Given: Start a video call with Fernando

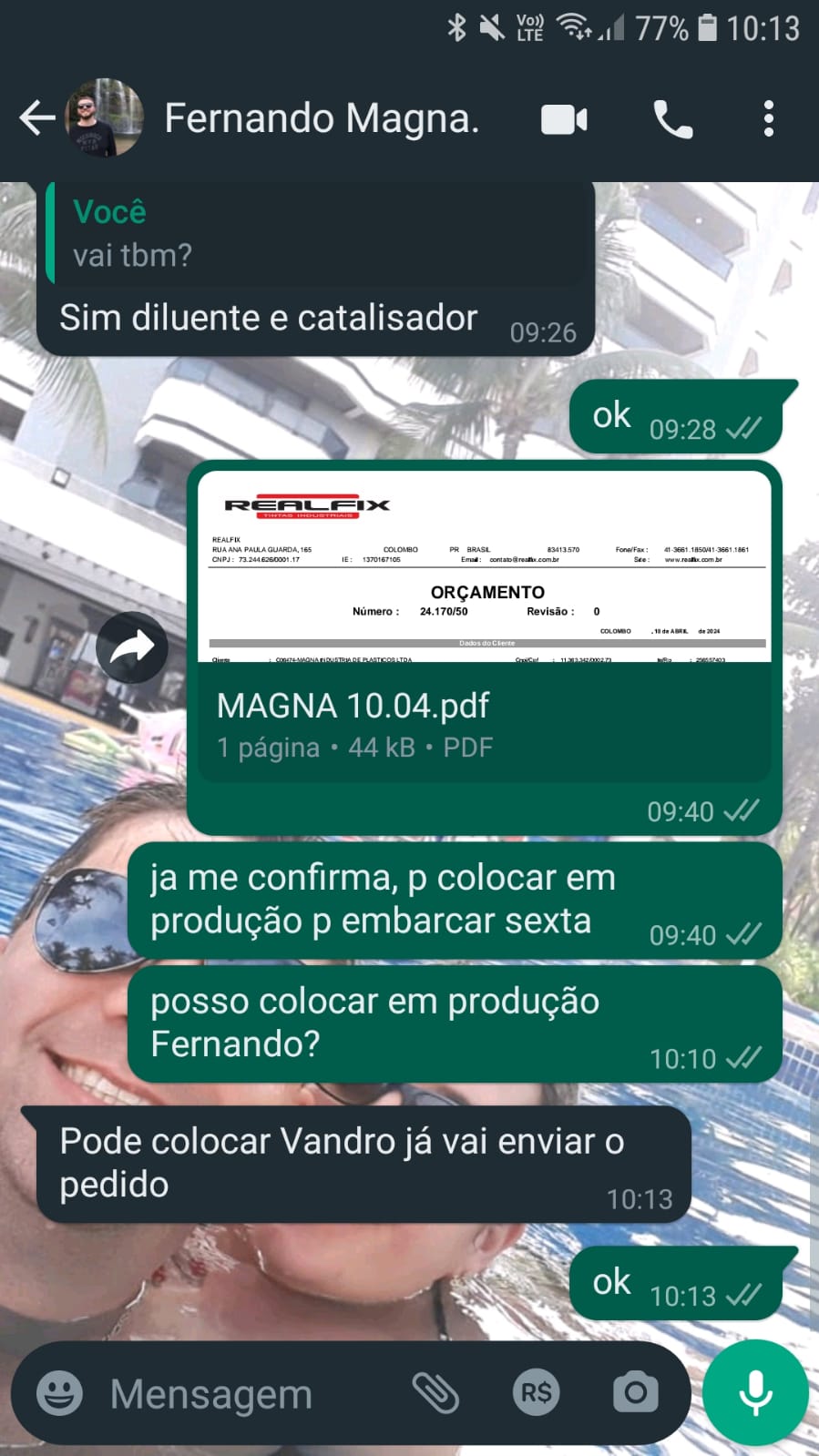Looking at the screenshot, I should (x=564, y=119).
